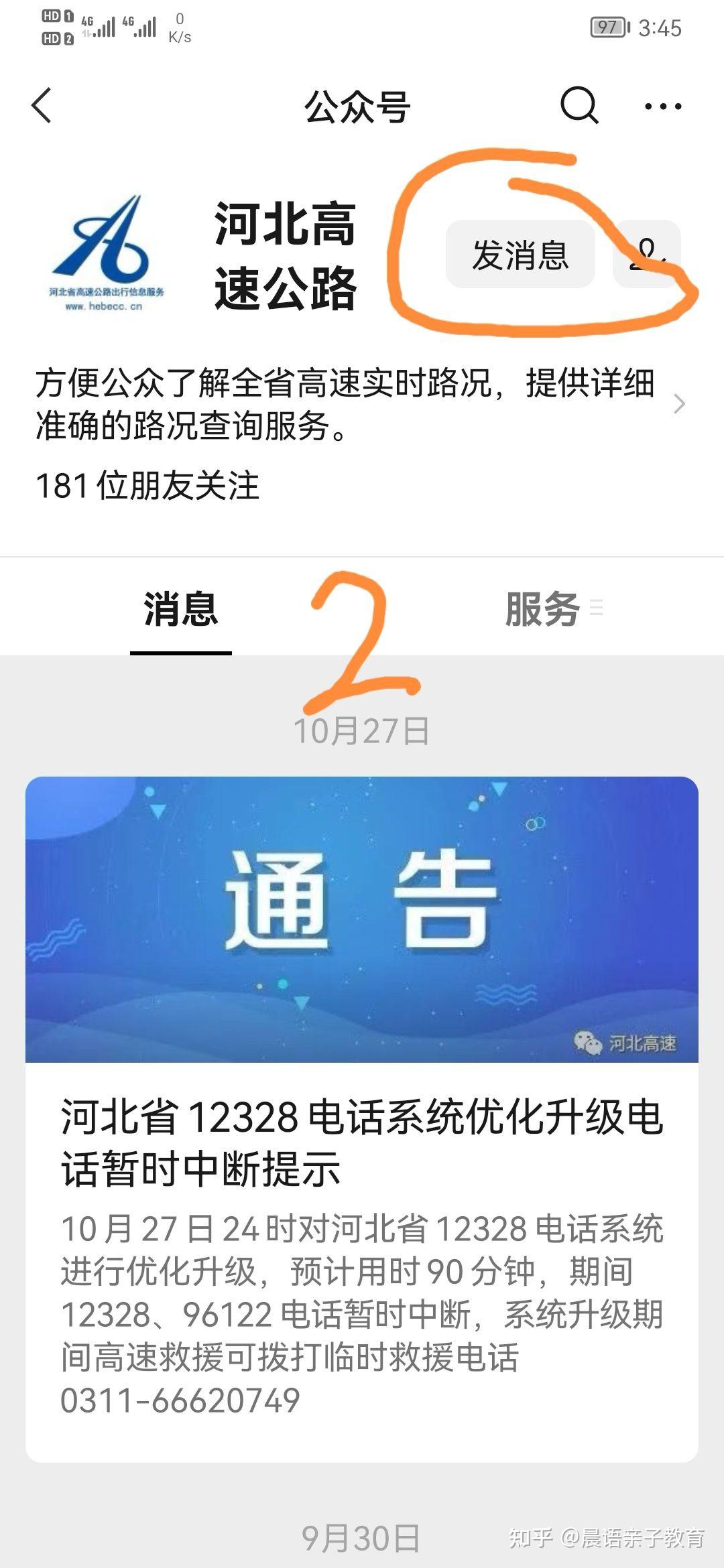Open the three-dot overflow menu
Viewport: 724px width, 1568px height.
pos(663,106)
